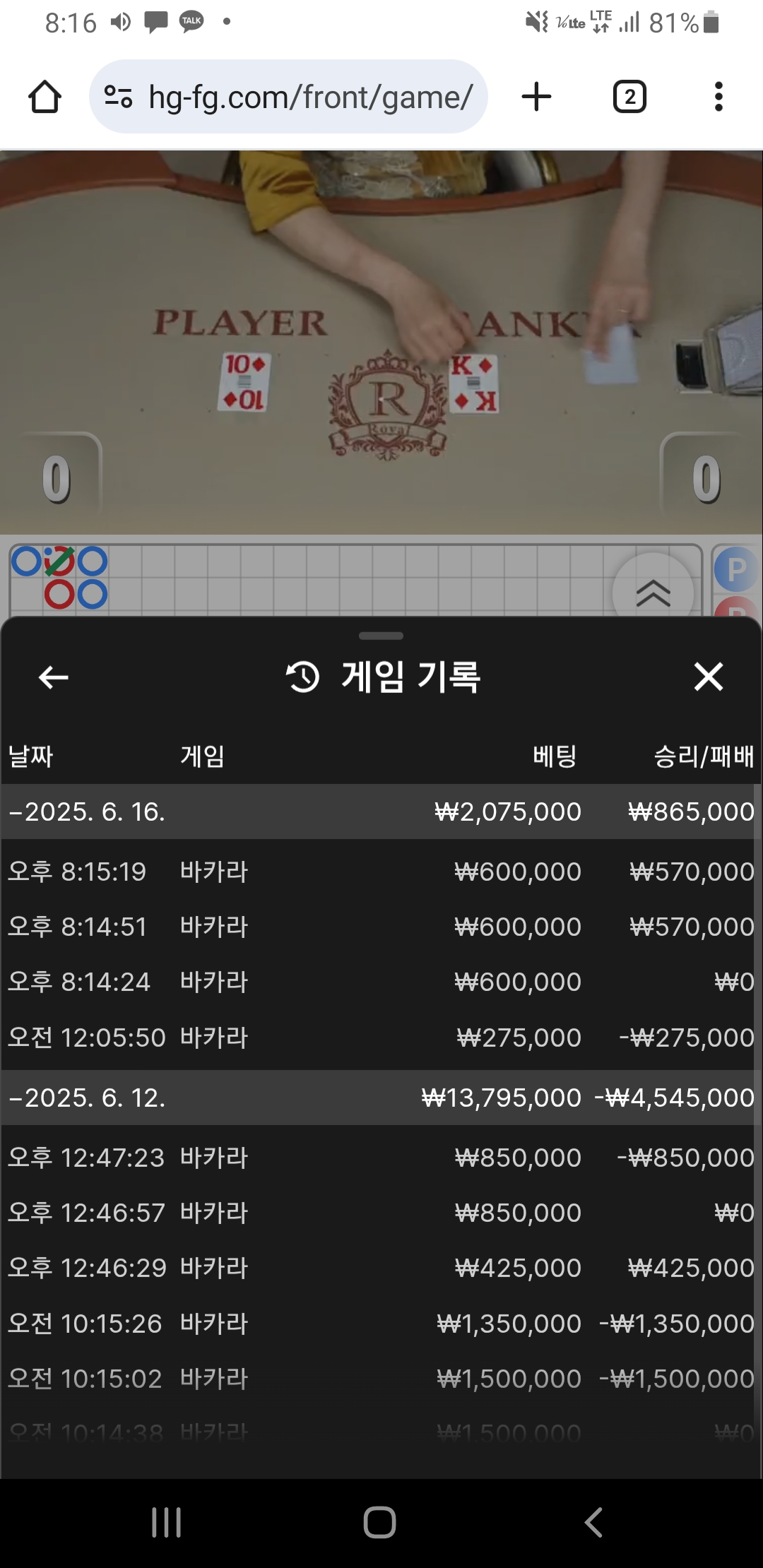Image resolution: width=763 pixels, height=1568 pixels.
Task: Open the browser overflow menu
Action: coord(718,97)
